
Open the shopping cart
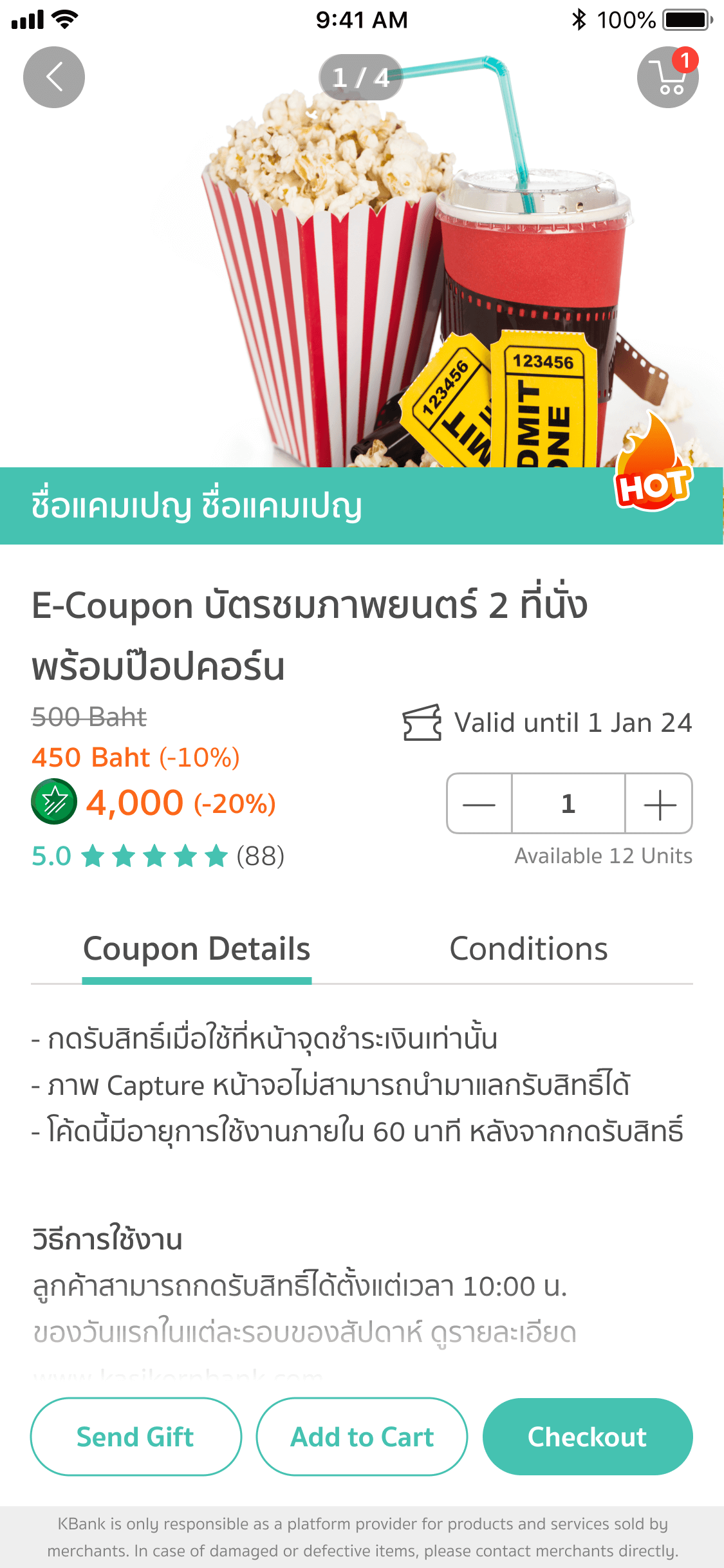pyautogui.click(x=667, y=77)
